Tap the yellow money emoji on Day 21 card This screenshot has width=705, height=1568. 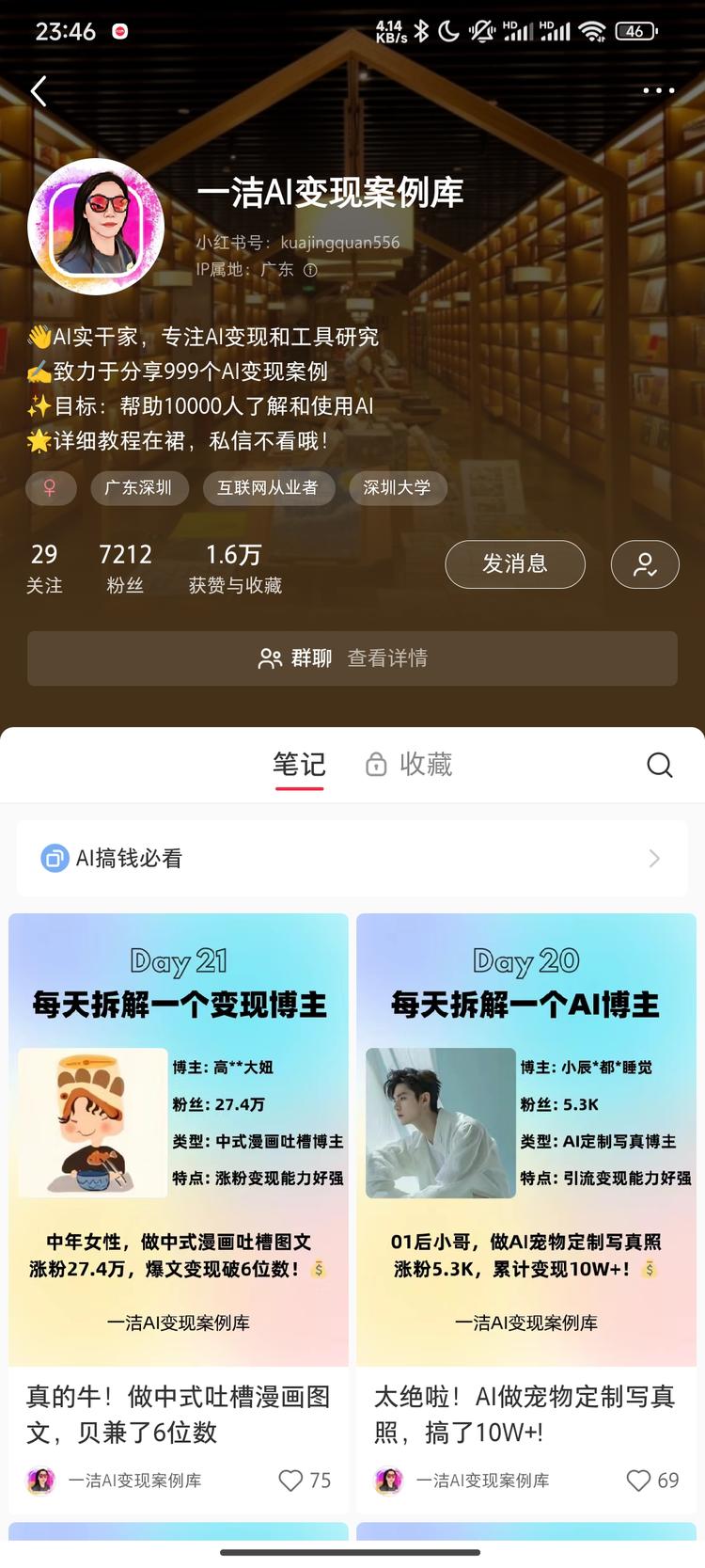click(x=318, y=1267)
